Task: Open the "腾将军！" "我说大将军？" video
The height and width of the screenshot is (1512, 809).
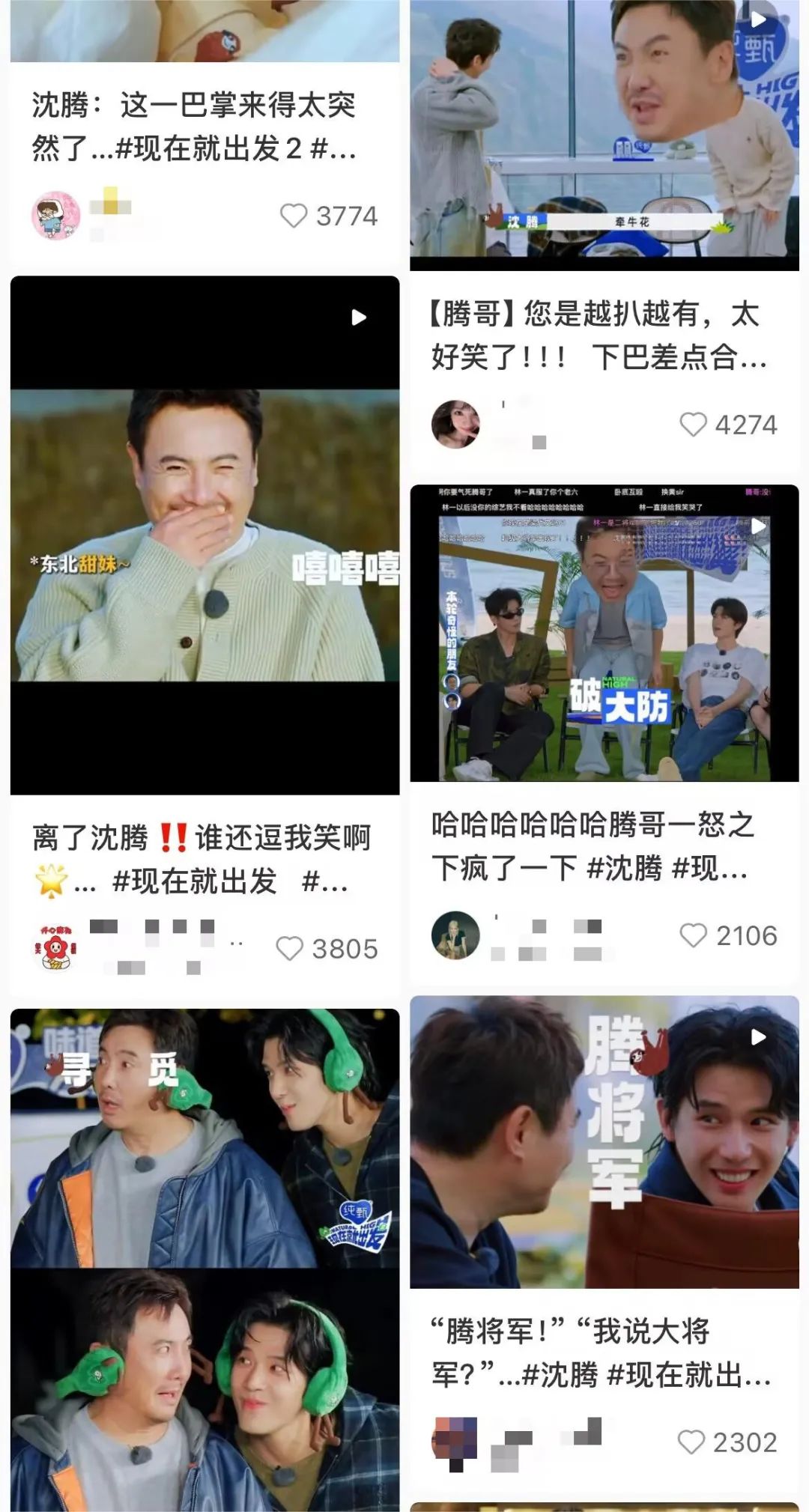Action: coord(604,1141)
